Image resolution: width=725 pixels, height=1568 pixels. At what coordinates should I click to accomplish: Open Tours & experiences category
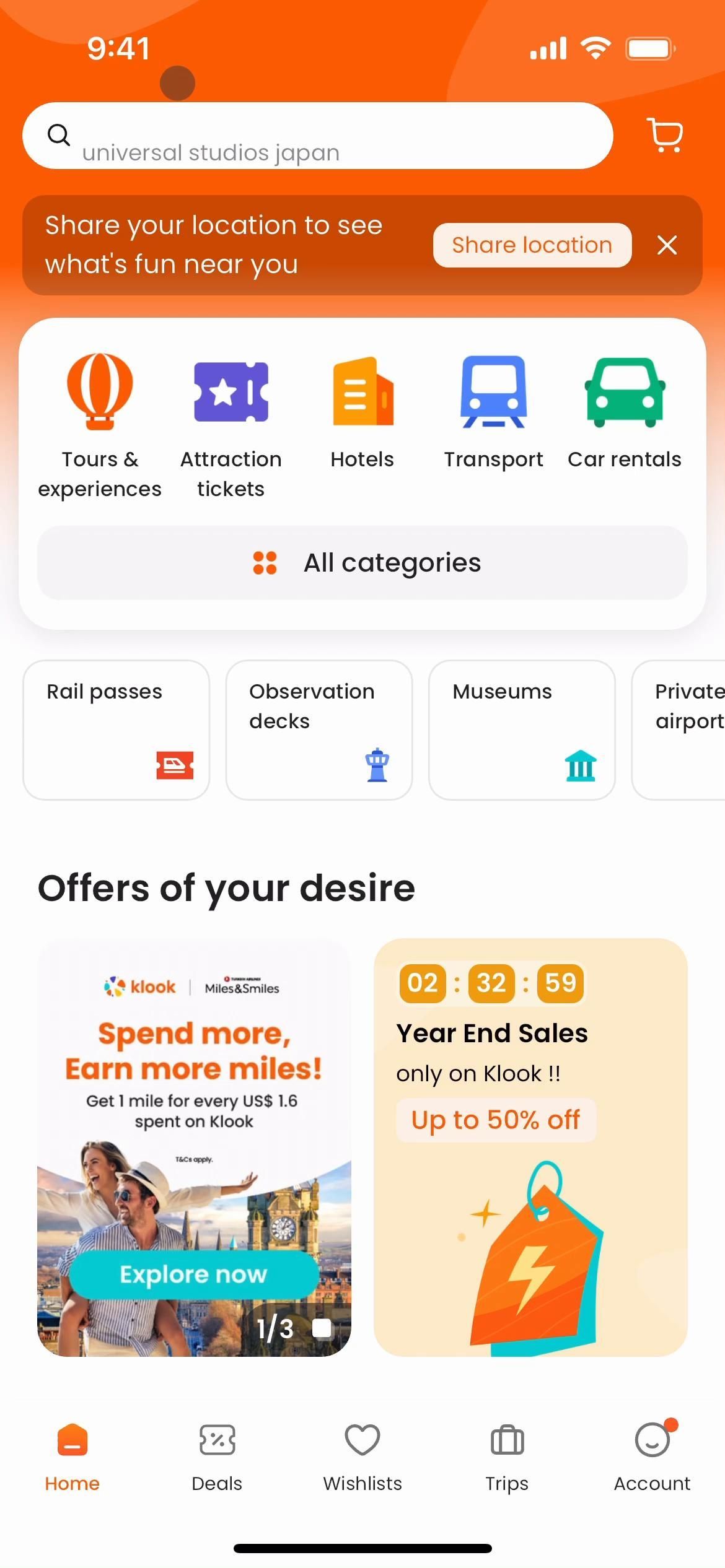[x=100, y=425]
